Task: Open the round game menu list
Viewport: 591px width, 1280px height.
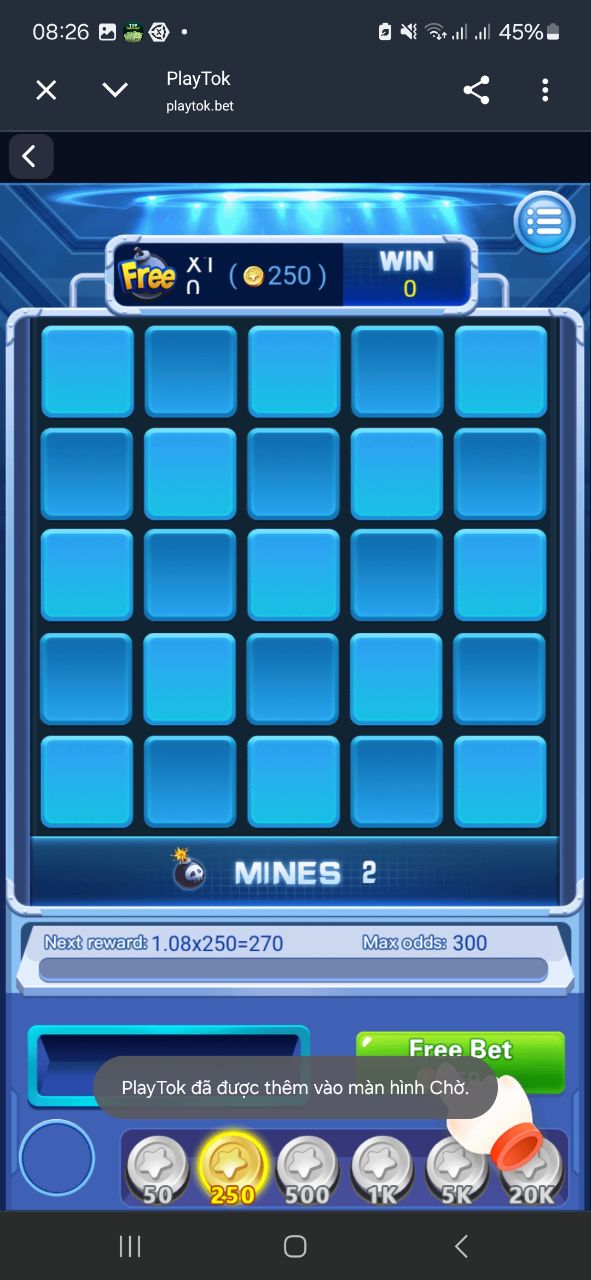Action: (544, 222)
